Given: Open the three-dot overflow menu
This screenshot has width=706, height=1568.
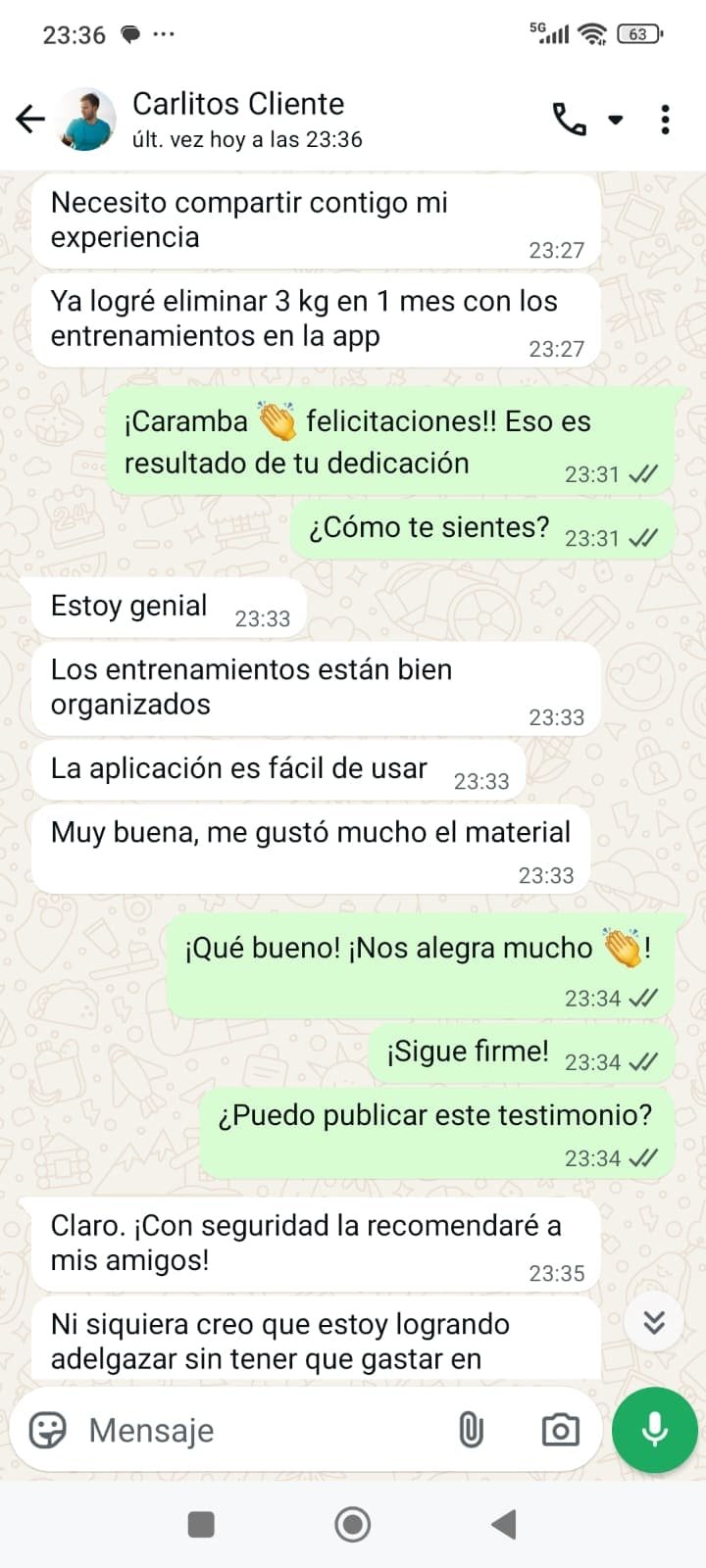Looking at the screenshot, I should (665, 119).
